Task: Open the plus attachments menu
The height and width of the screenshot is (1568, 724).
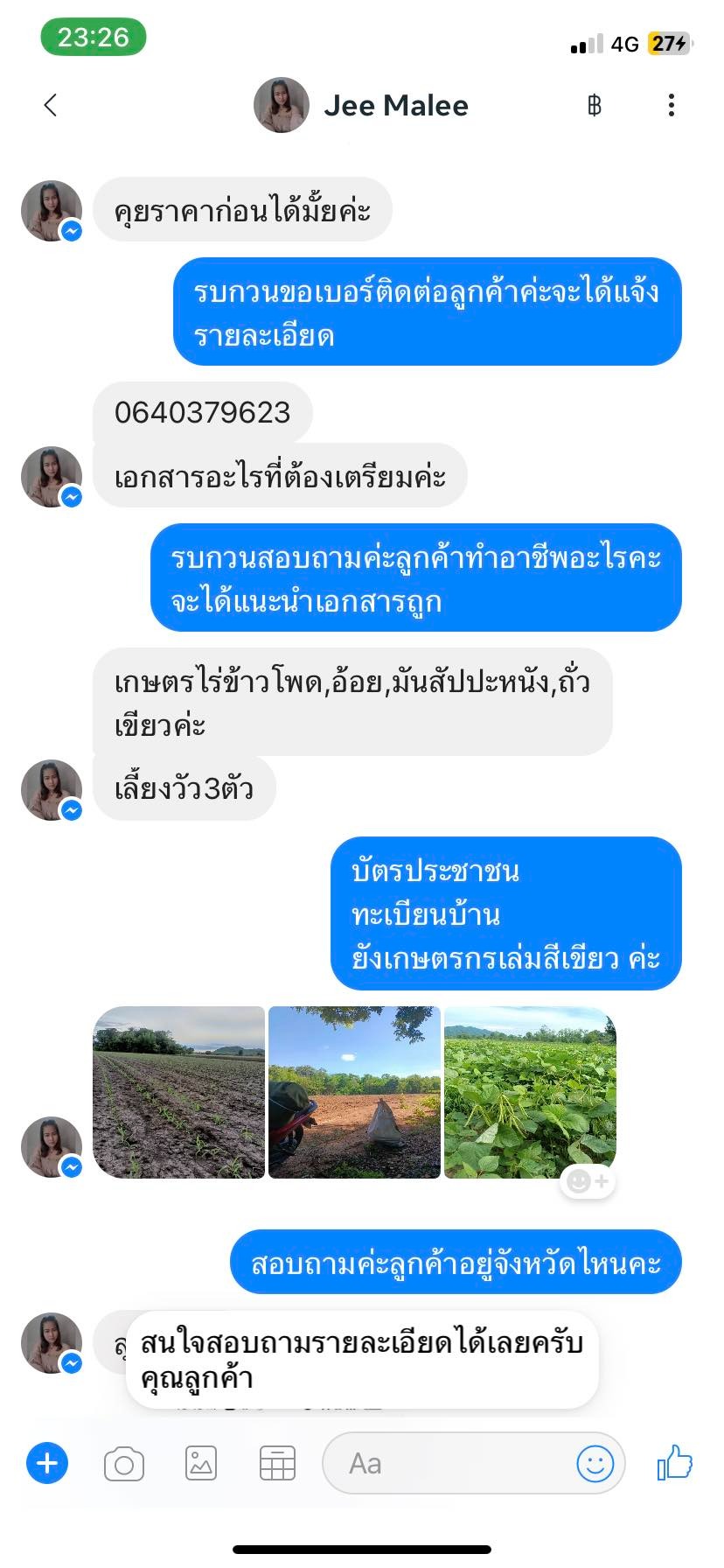Action: click(x=47, y=1463)
